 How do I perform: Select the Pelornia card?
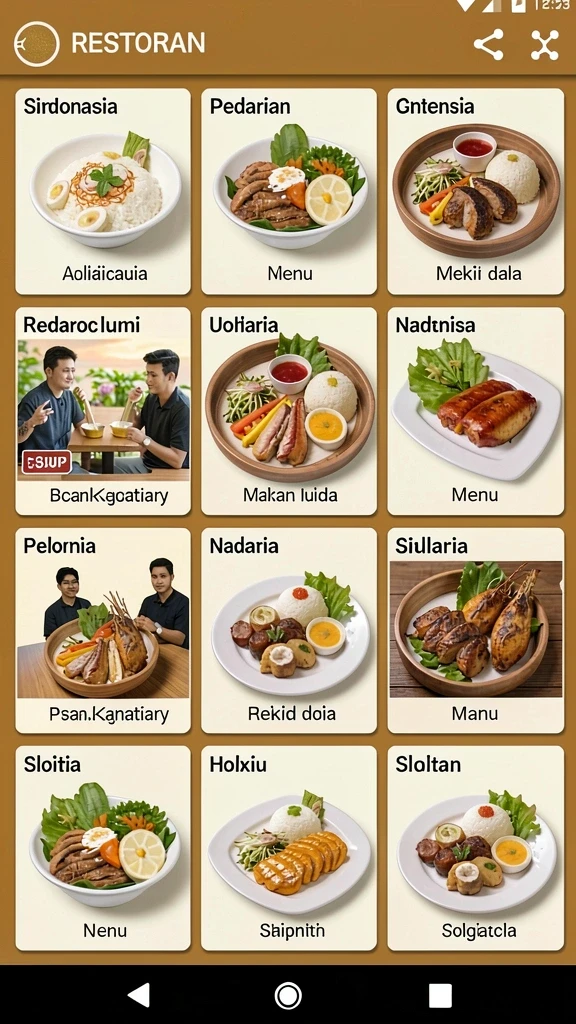tap(103, 630)
